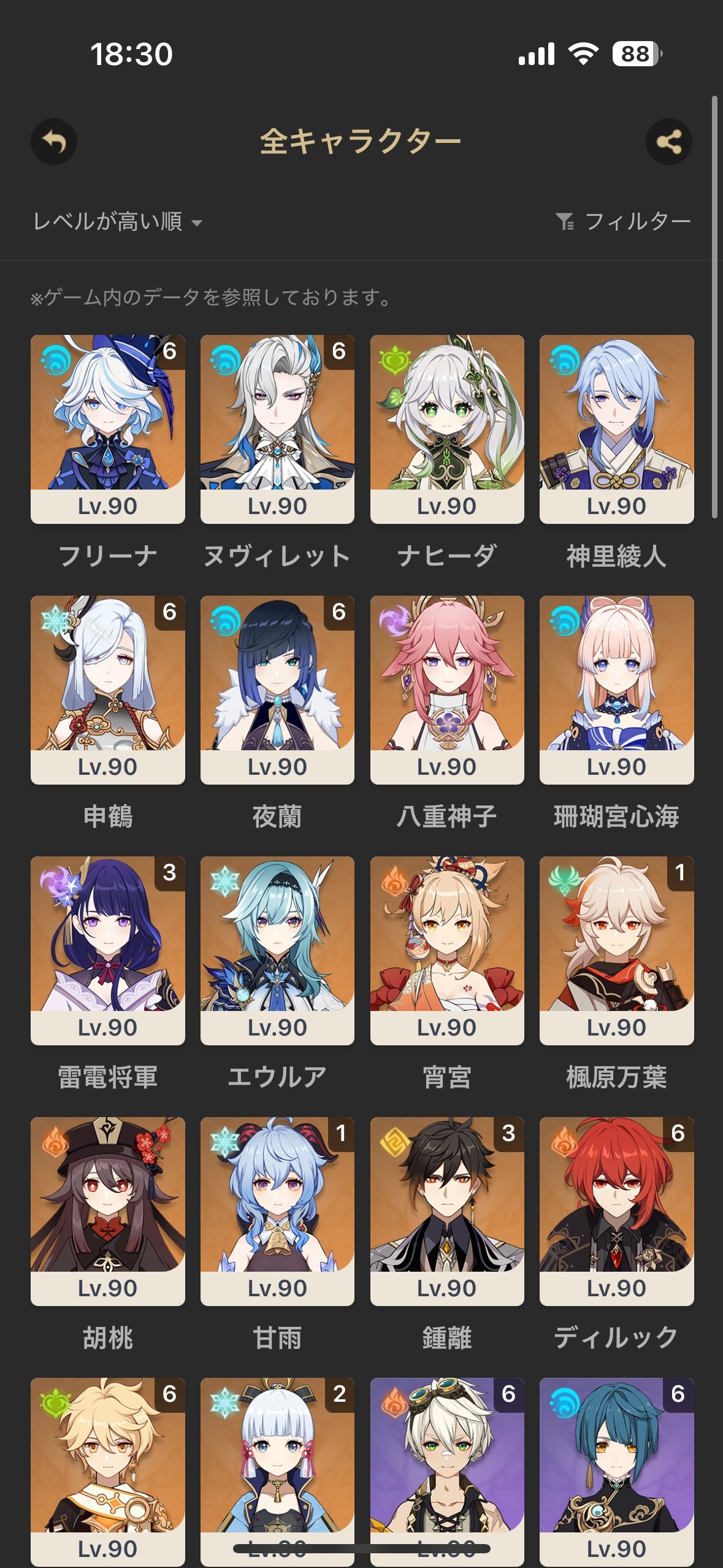Screen dimensions: 723x1568
Task: Select the ナヒーダ card
Action: [x=447, y=429]
